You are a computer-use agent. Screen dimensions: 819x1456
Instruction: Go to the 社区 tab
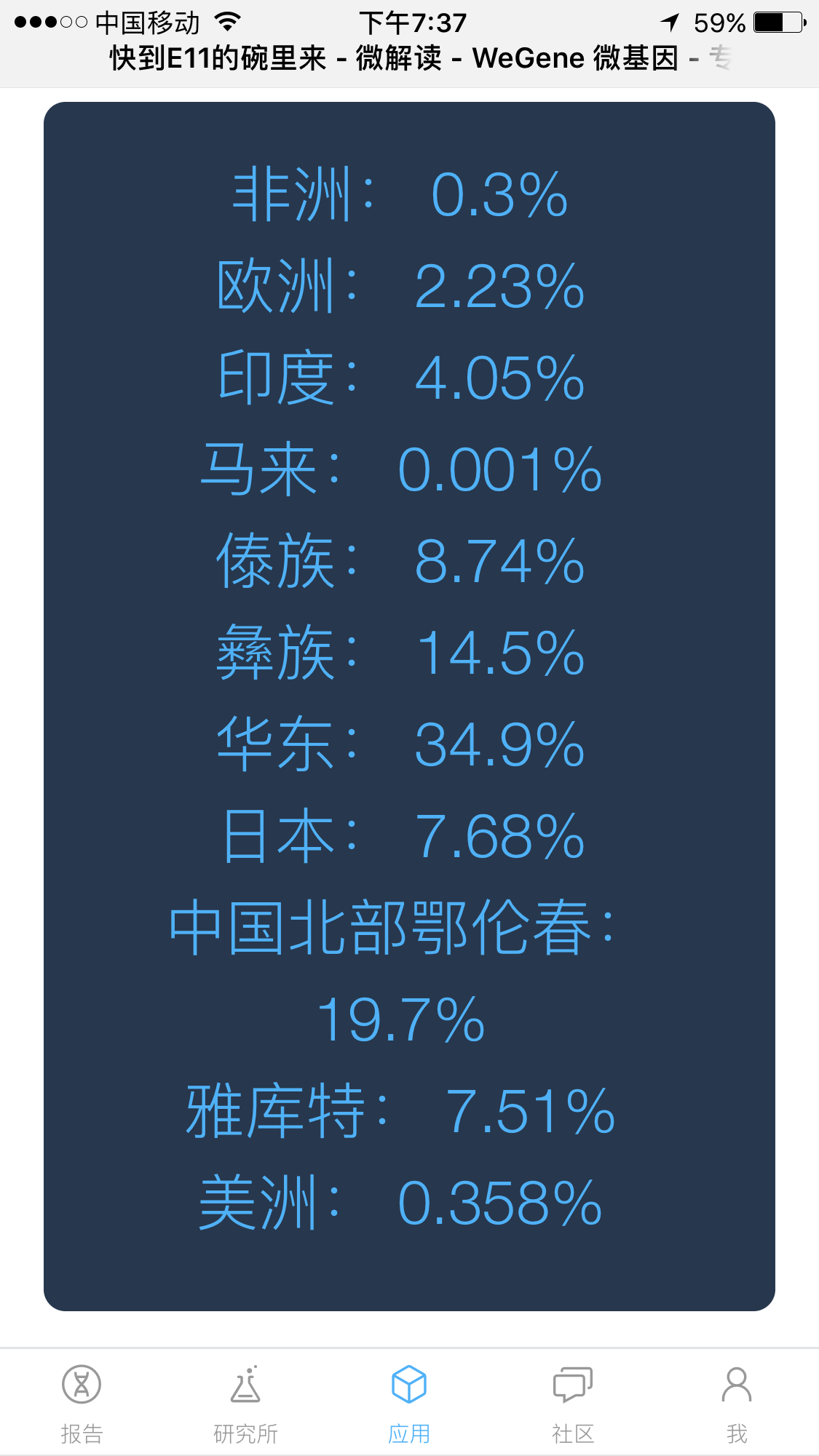tap(573, 1404)
